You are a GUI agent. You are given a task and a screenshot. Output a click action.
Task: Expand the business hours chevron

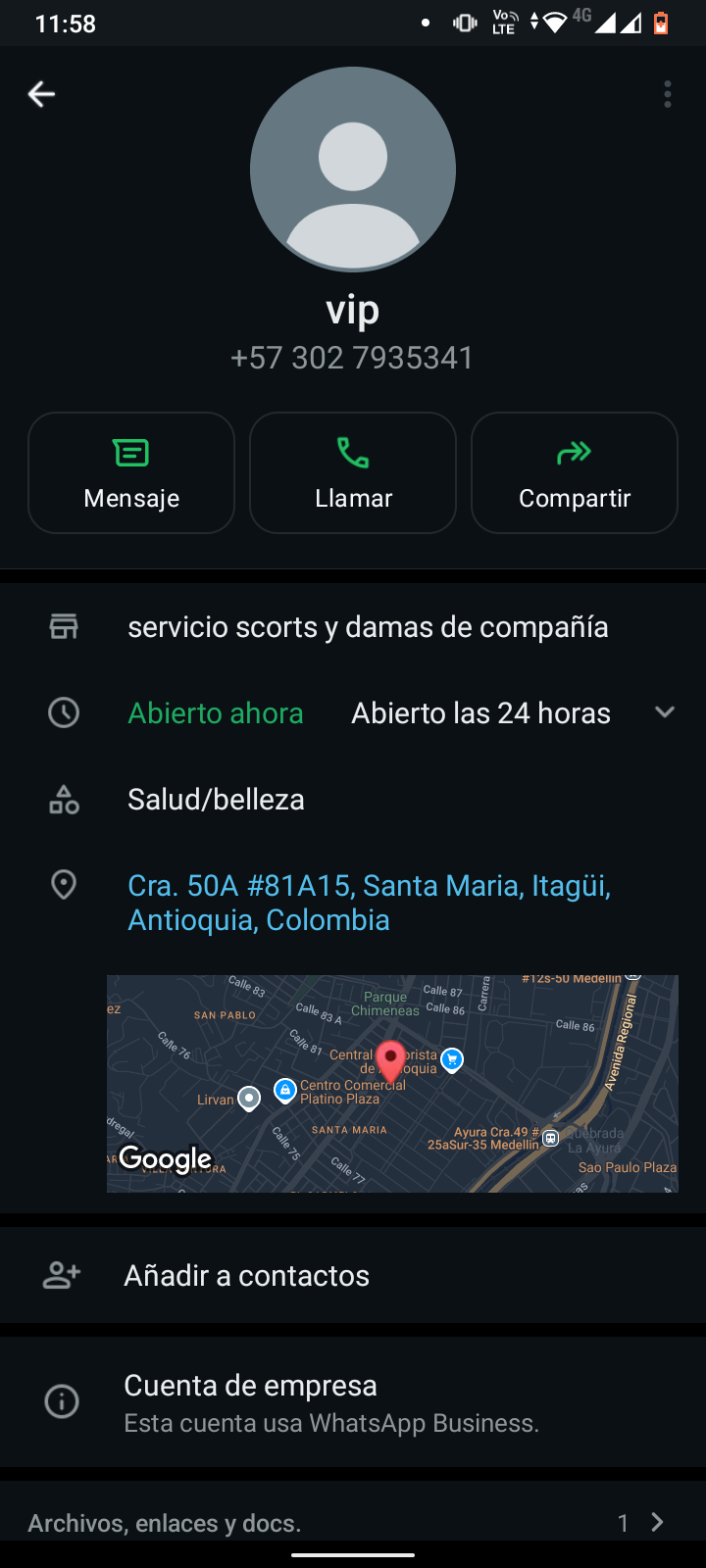(665, 712)
